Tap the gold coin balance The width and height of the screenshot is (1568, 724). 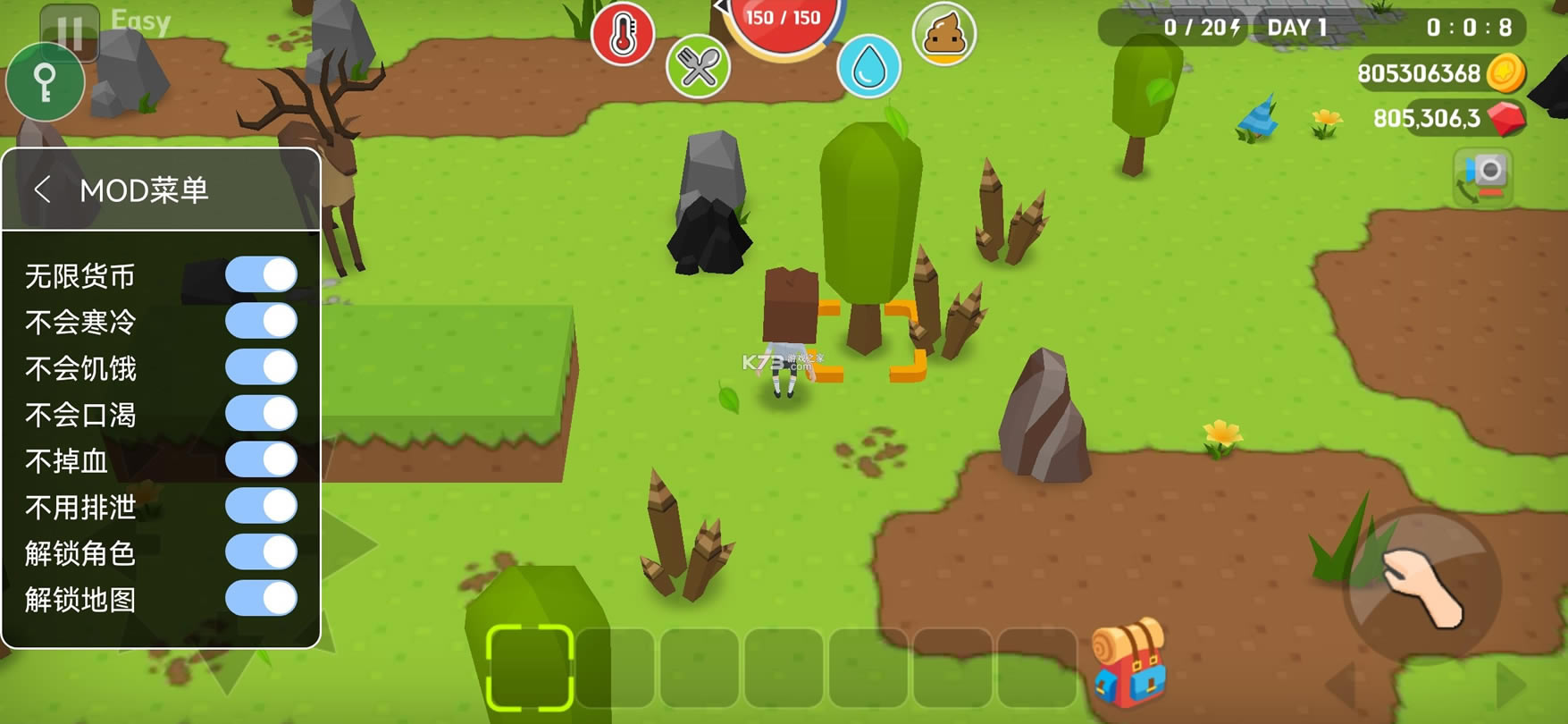1438,73
